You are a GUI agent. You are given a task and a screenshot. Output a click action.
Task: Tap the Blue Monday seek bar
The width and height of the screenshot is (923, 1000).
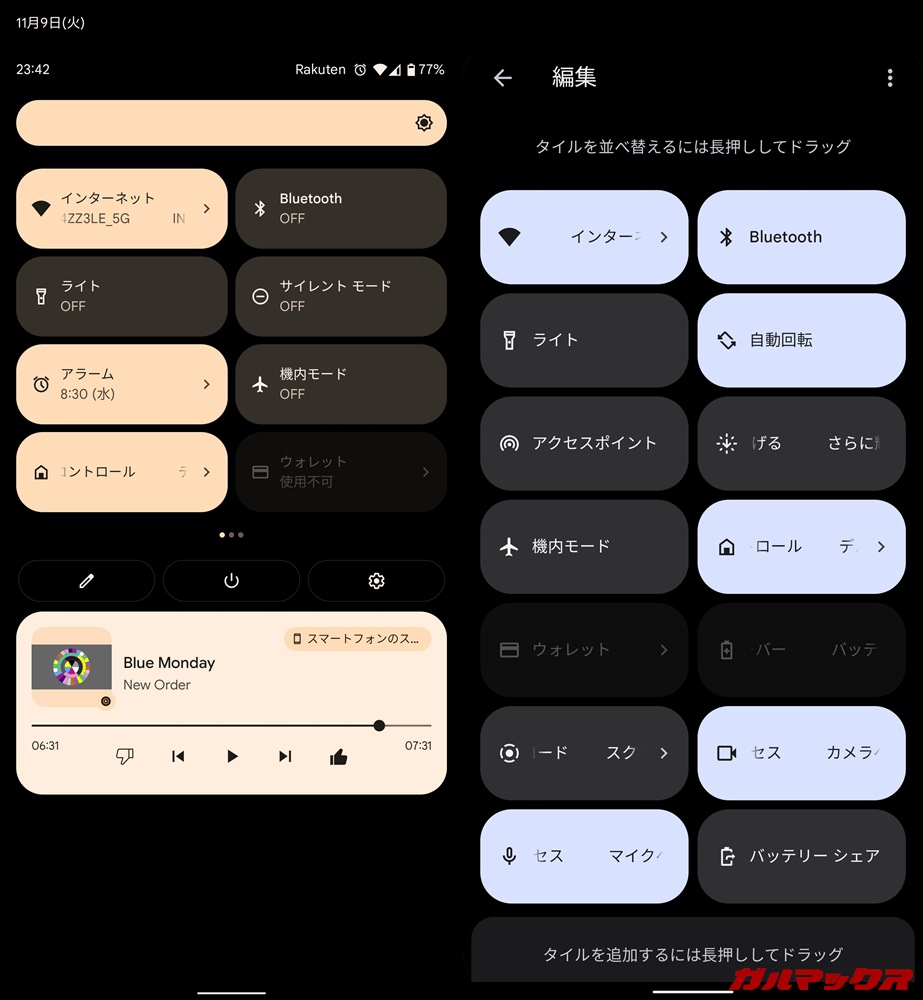231,726
